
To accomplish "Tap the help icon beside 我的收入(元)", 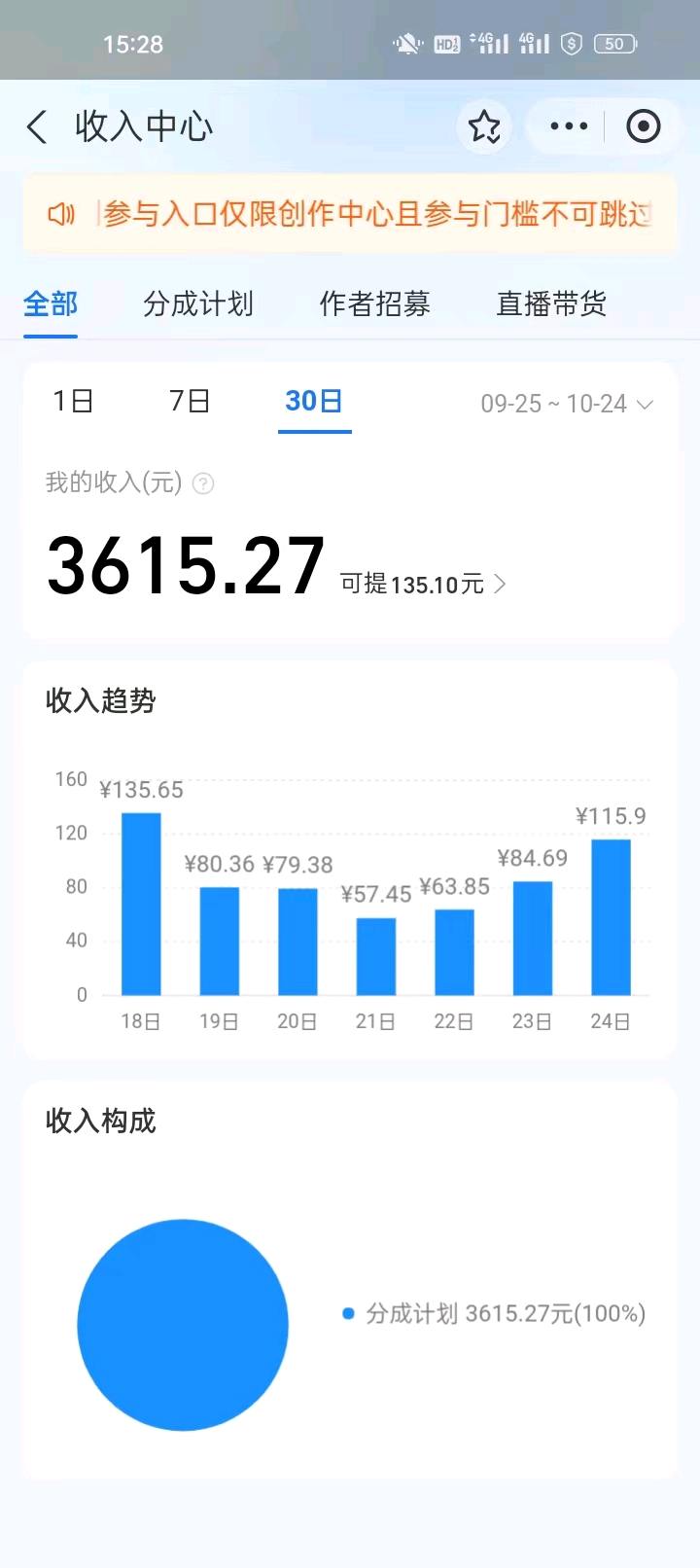I will [203, 483].
